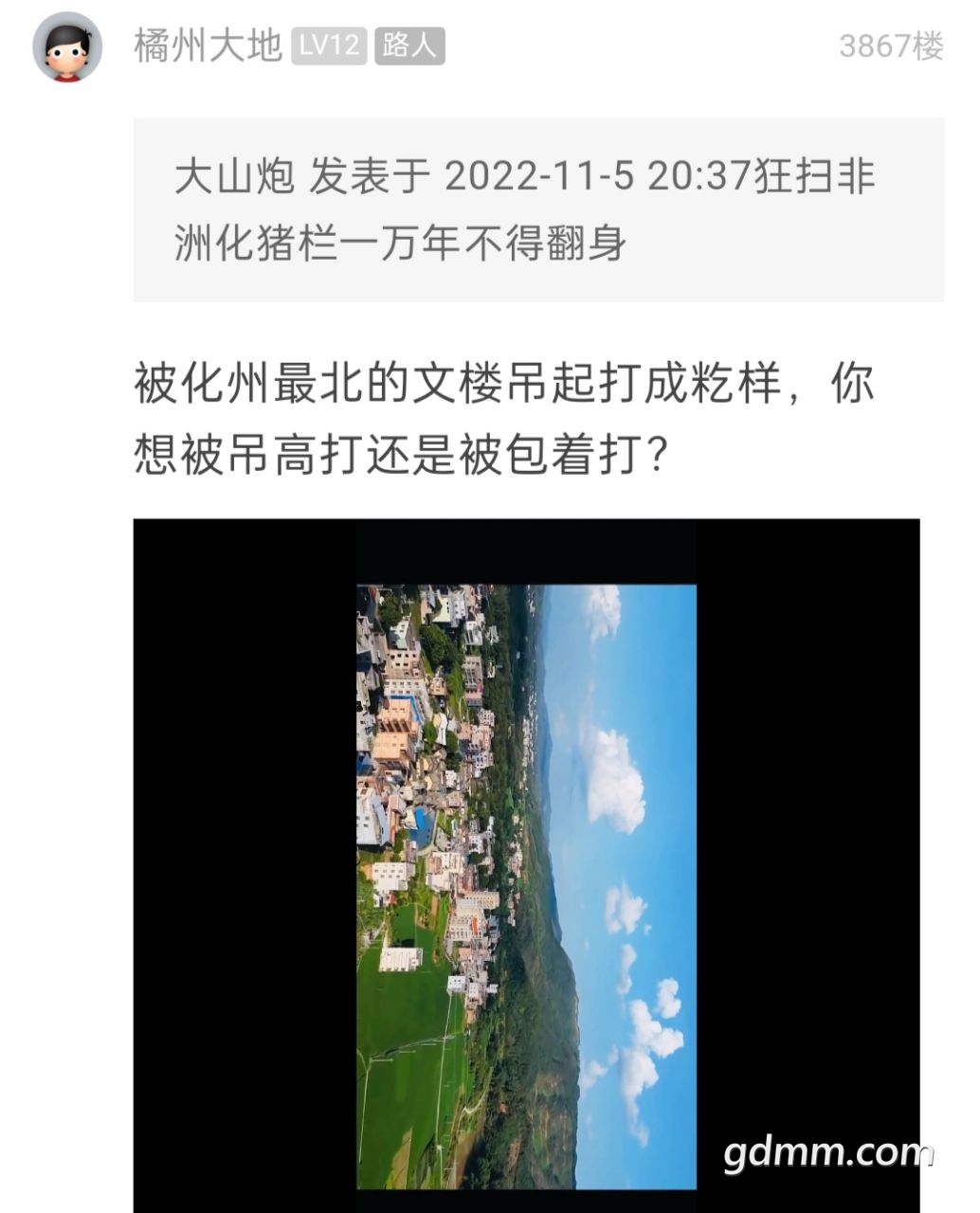
Task: Tap the username 橘州大地
Action: click(x=208, y=45)
